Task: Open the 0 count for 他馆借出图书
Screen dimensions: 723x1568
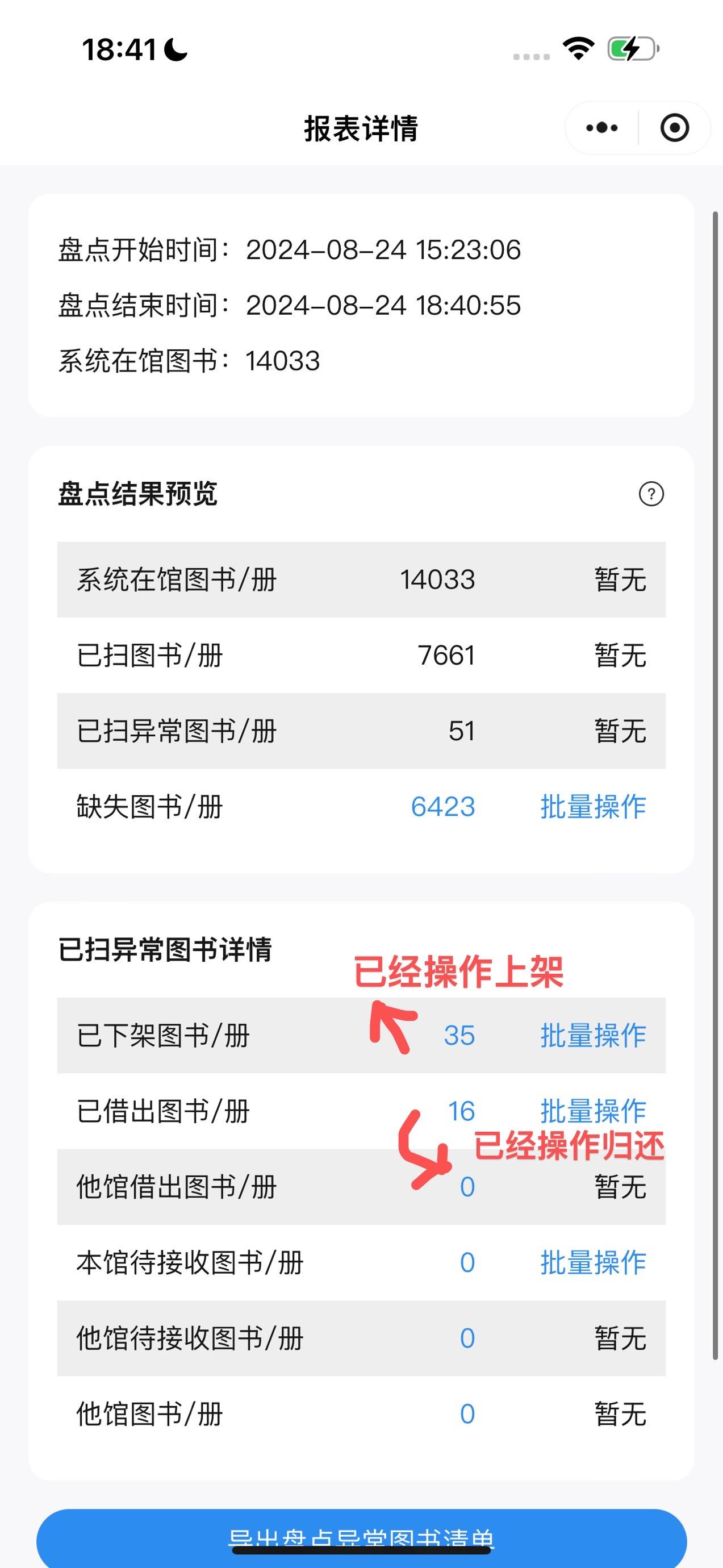Action: point(467,1187)
